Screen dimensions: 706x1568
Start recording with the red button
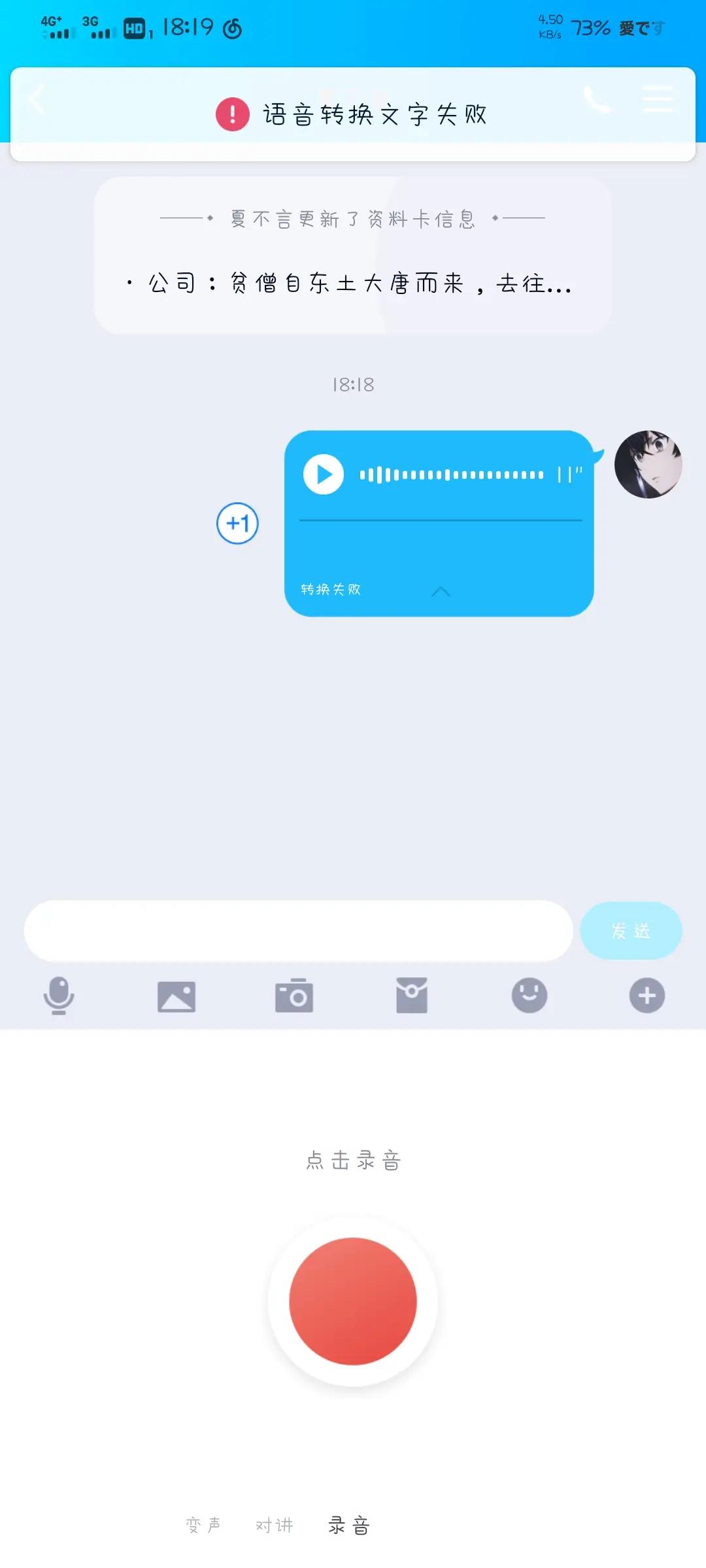(353, 1301)
